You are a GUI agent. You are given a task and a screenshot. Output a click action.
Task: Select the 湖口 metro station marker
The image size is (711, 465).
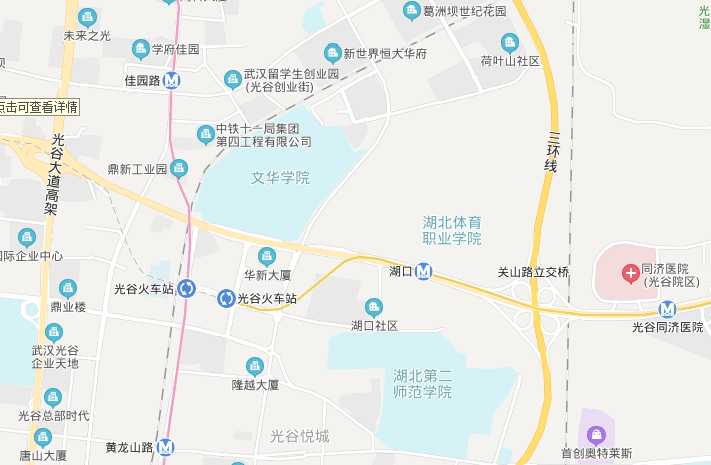[x=425, y=271]
